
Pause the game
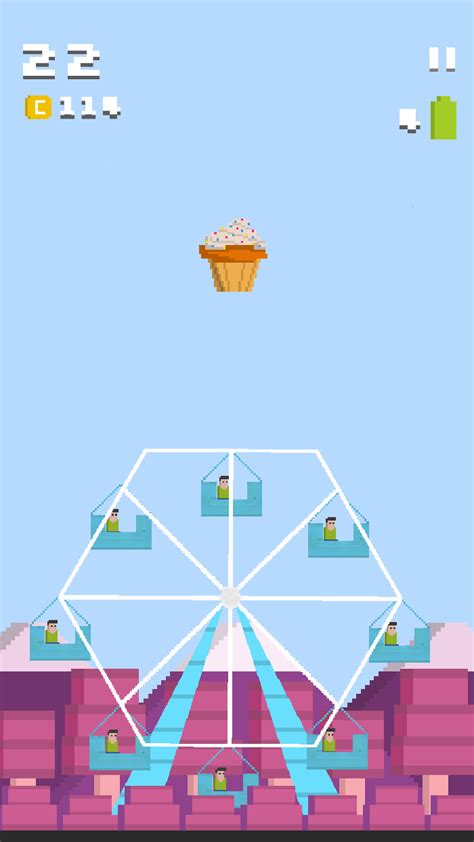[x=442, y=59]
